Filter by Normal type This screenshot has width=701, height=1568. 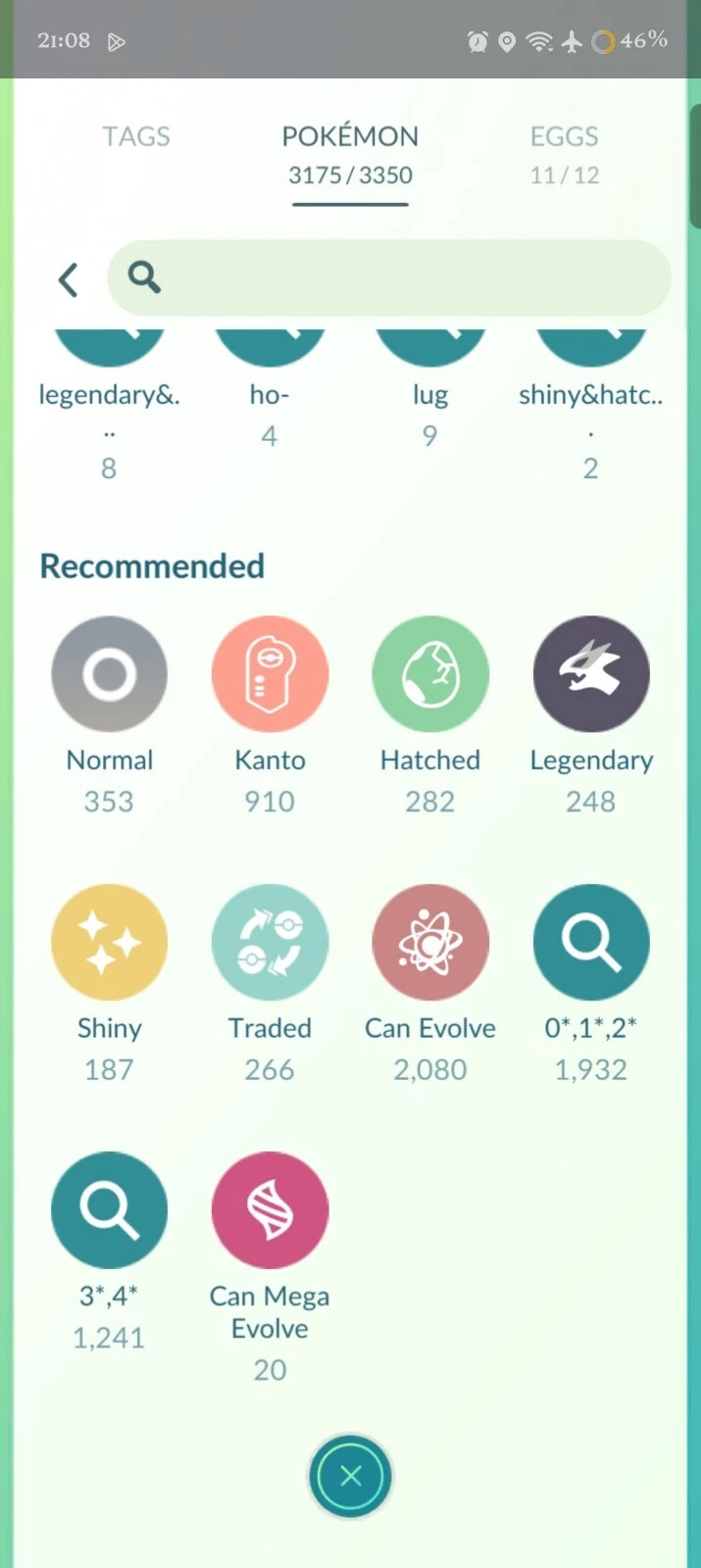click(109, 674)
